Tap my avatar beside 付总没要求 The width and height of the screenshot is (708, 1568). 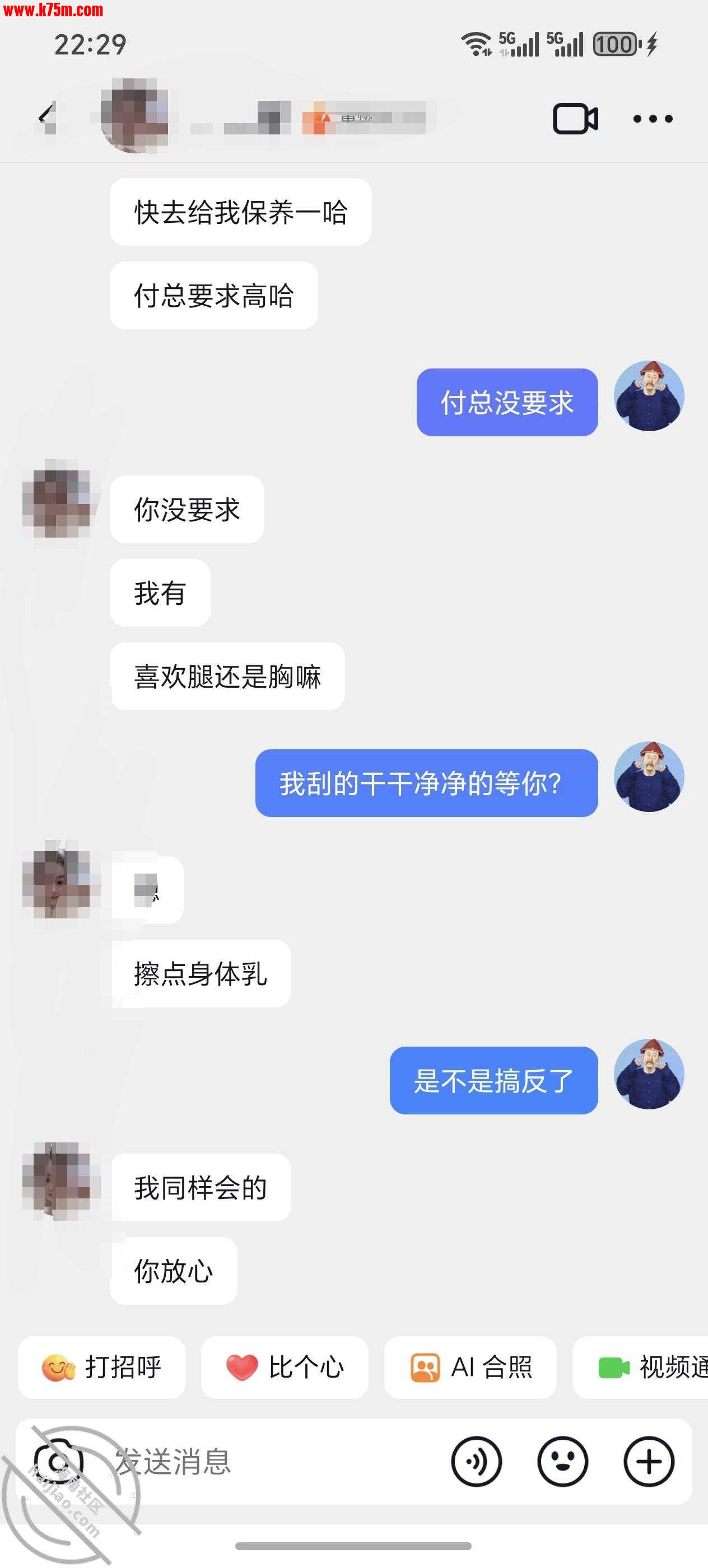[x=649, y=396]
